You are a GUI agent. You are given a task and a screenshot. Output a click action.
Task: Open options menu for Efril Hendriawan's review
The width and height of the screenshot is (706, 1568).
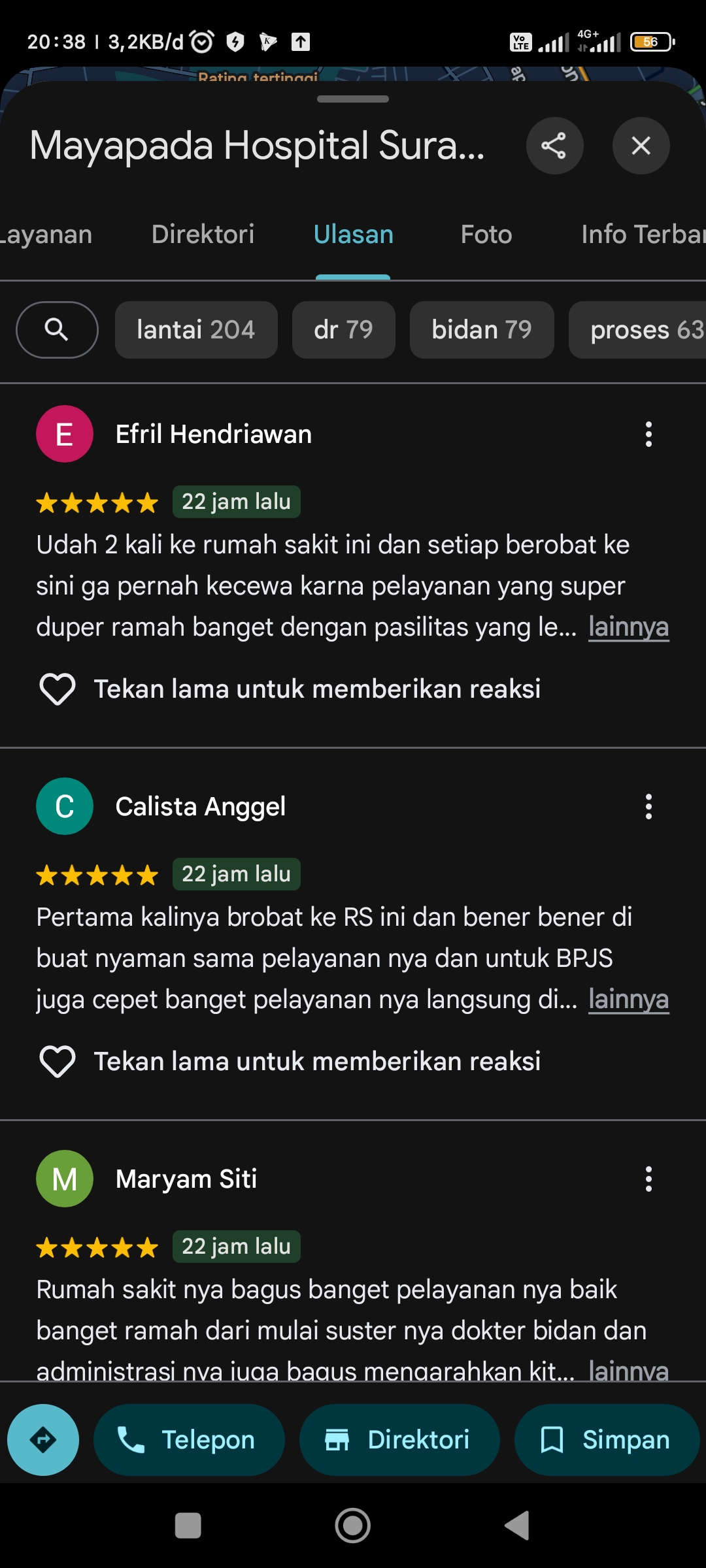coord(648,434)
